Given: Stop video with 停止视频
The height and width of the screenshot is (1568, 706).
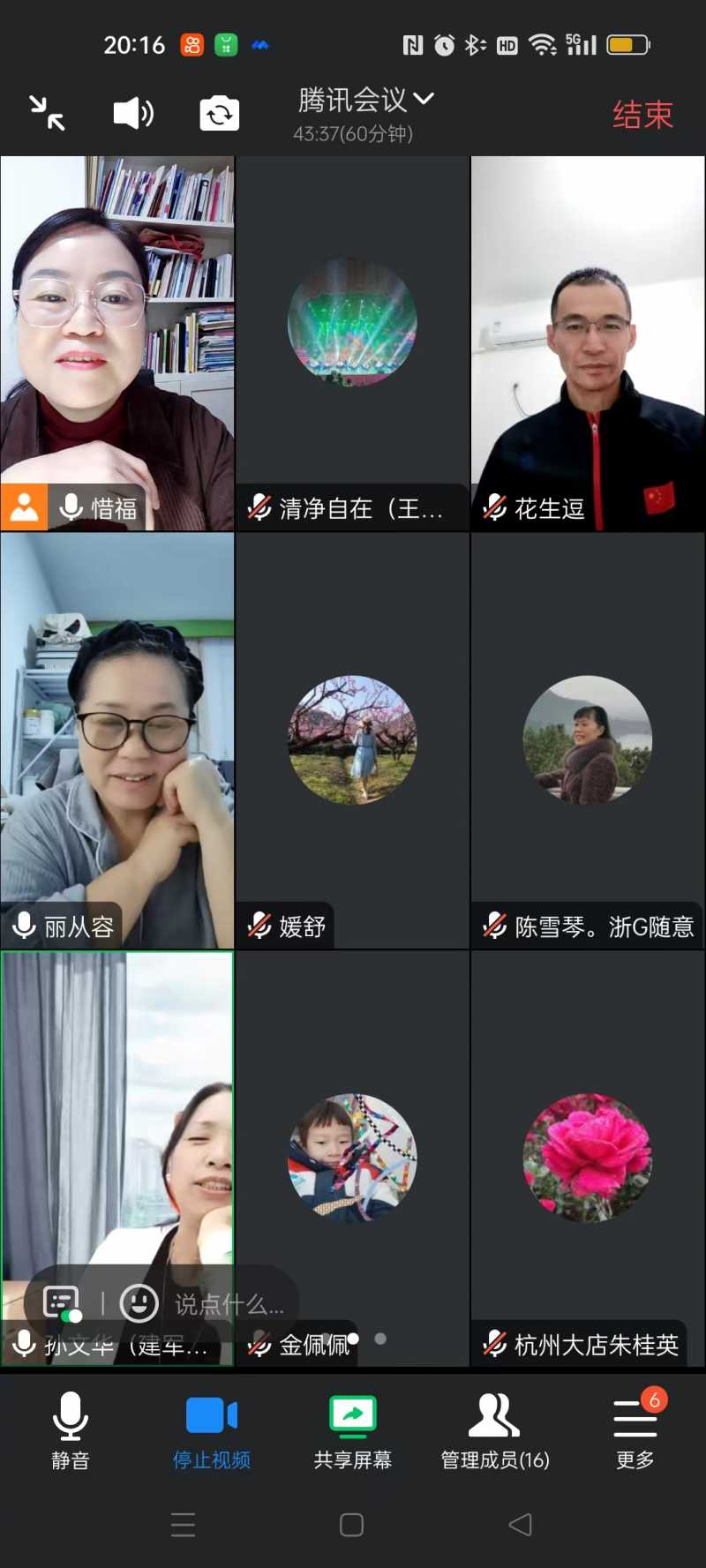Looking at the screenshot, I should 212,1430.
